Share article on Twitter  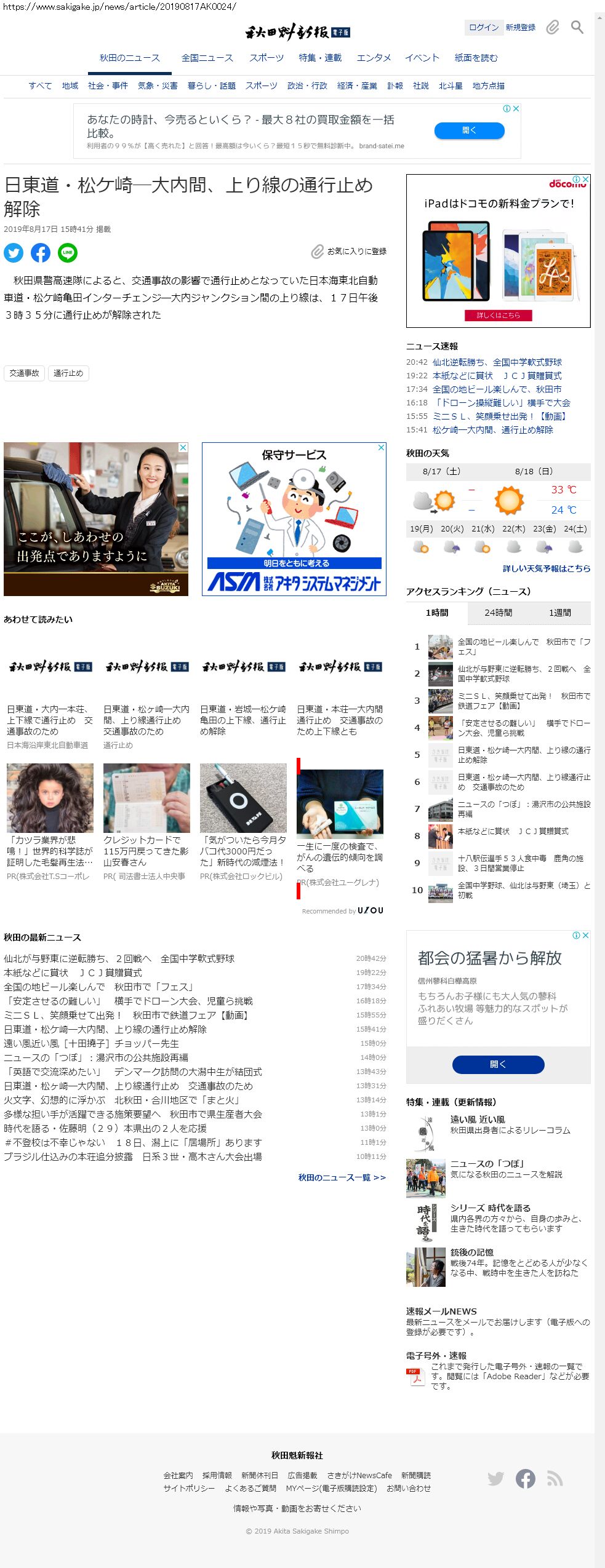pos(14,252)
